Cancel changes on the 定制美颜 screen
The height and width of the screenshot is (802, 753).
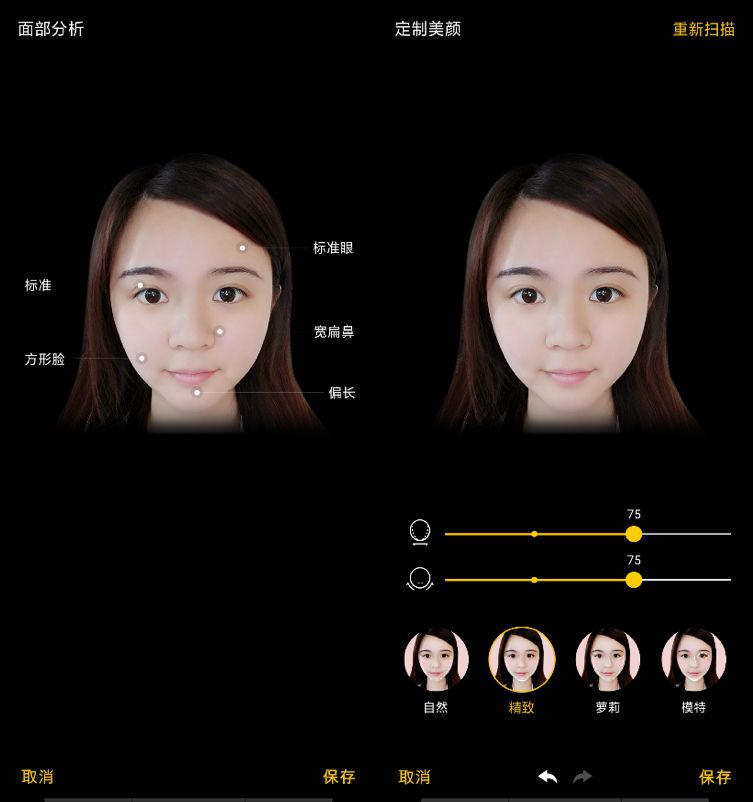414,777
